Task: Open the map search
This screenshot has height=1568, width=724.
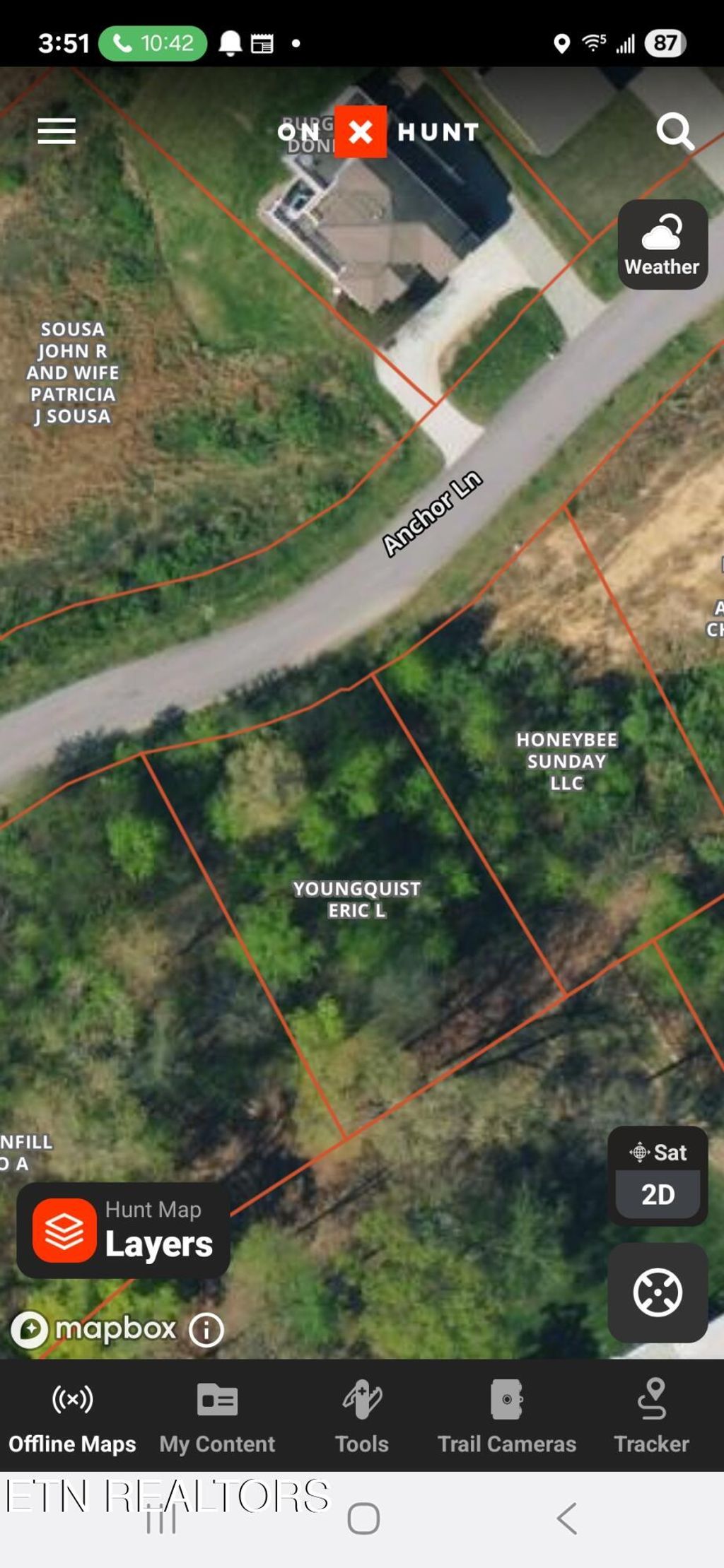Action: (675, 131)
